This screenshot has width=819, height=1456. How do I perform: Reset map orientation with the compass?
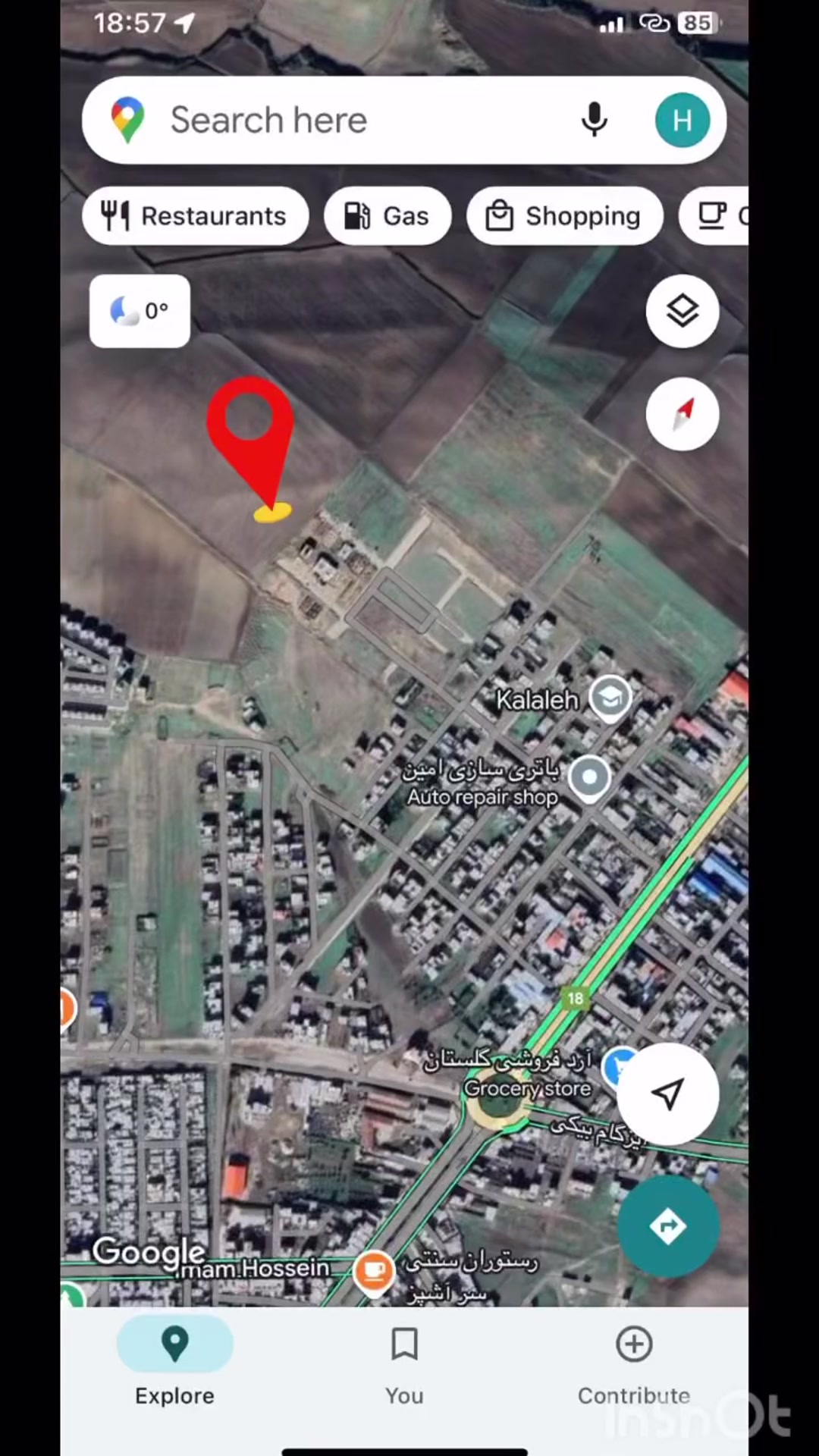click(682, 414)
